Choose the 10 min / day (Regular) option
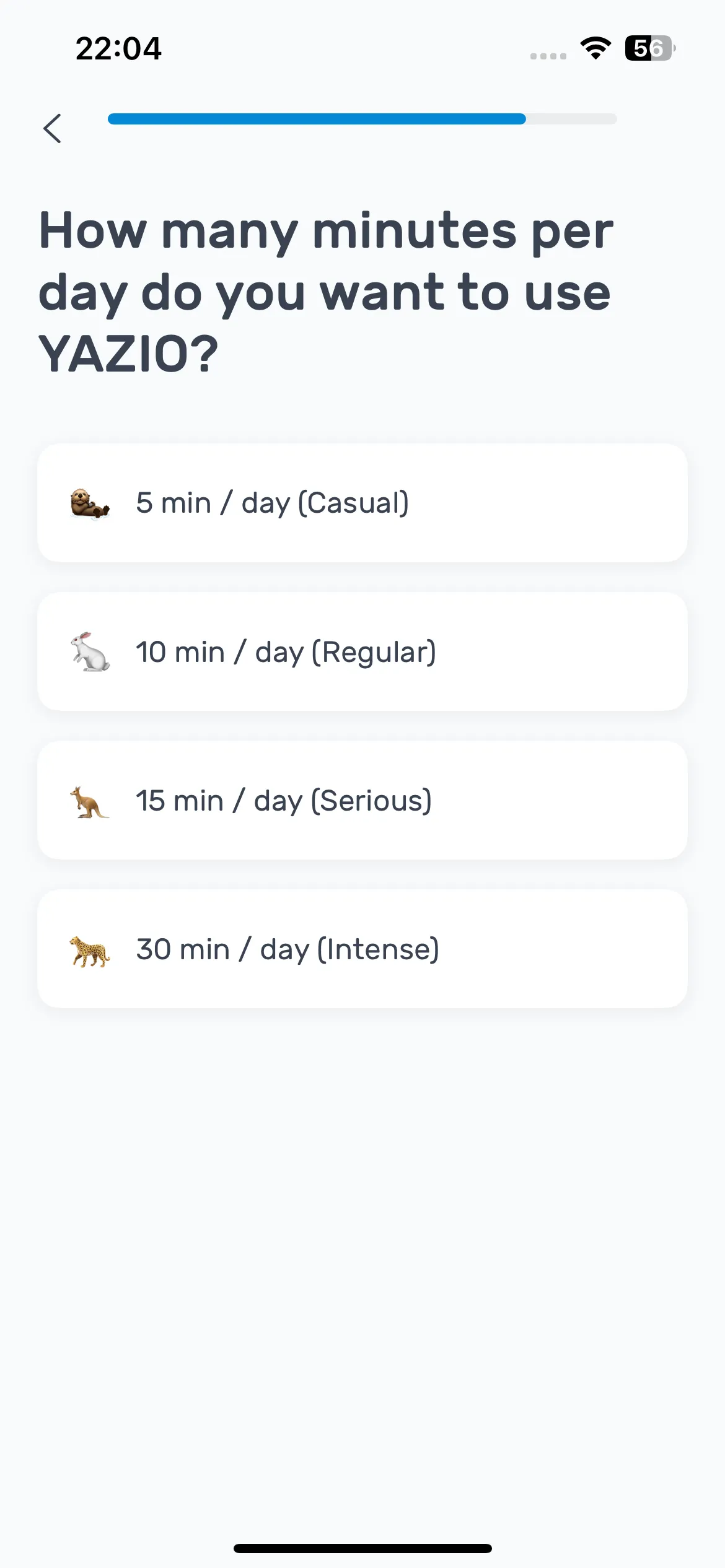 tap(362, 651)
